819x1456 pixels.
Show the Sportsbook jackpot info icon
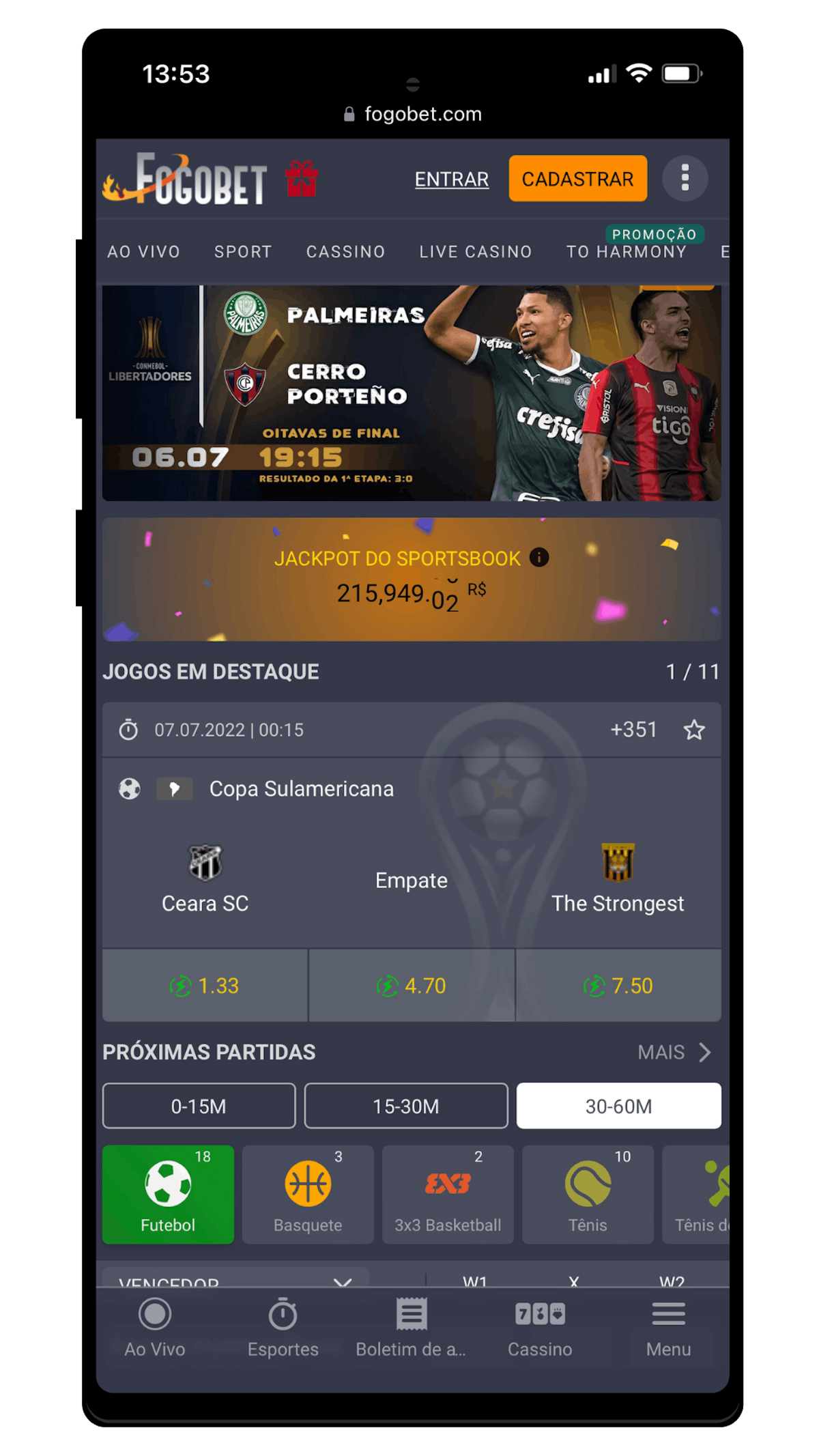[539, 558]
